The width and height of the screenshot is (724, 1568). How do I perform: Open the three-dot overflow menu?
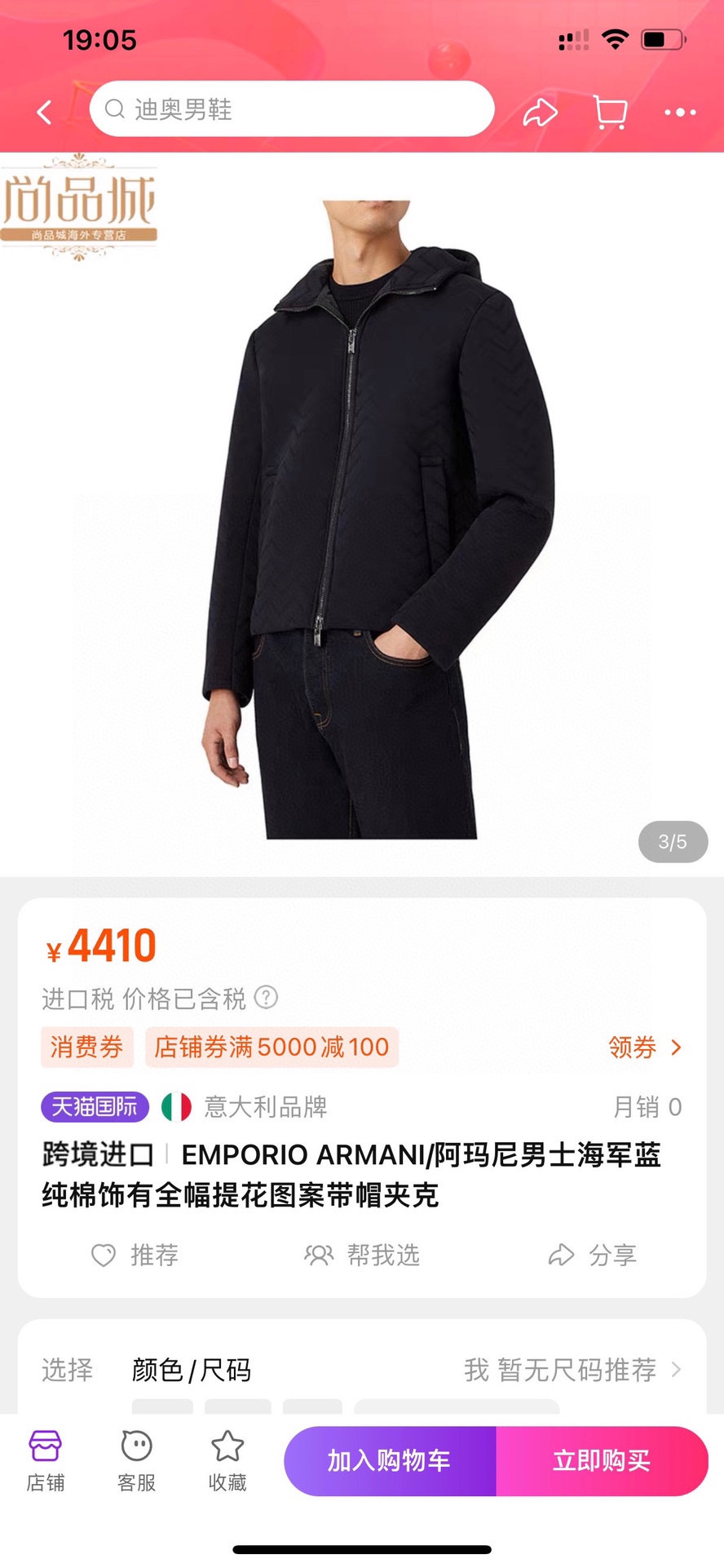pos(680,113)
